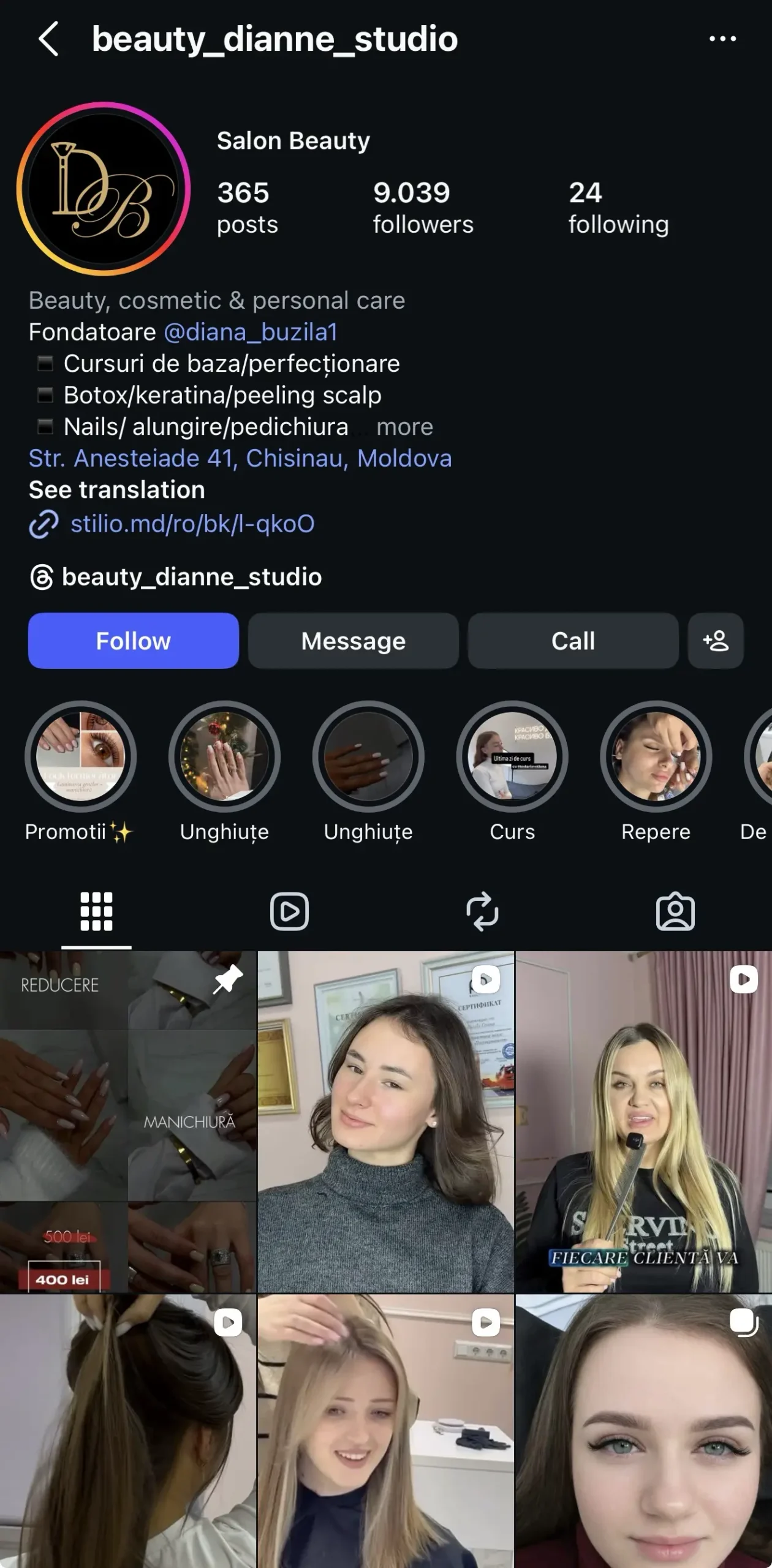This screenshot has height=1568, width=772.
Task: Switch to the tagged photos tab
Action: pos(675,911)
